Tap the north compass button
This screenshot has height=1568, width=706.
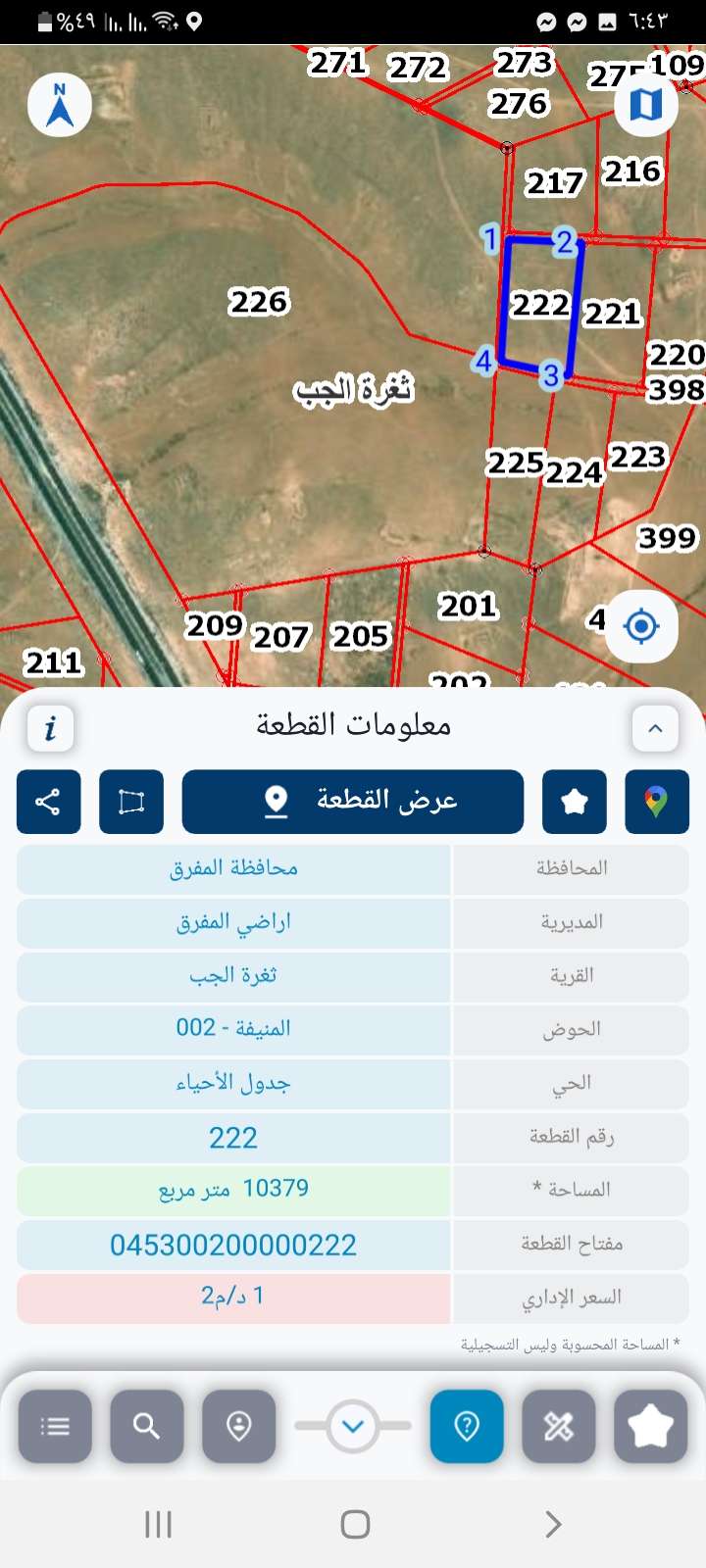(x=60, y=105)
